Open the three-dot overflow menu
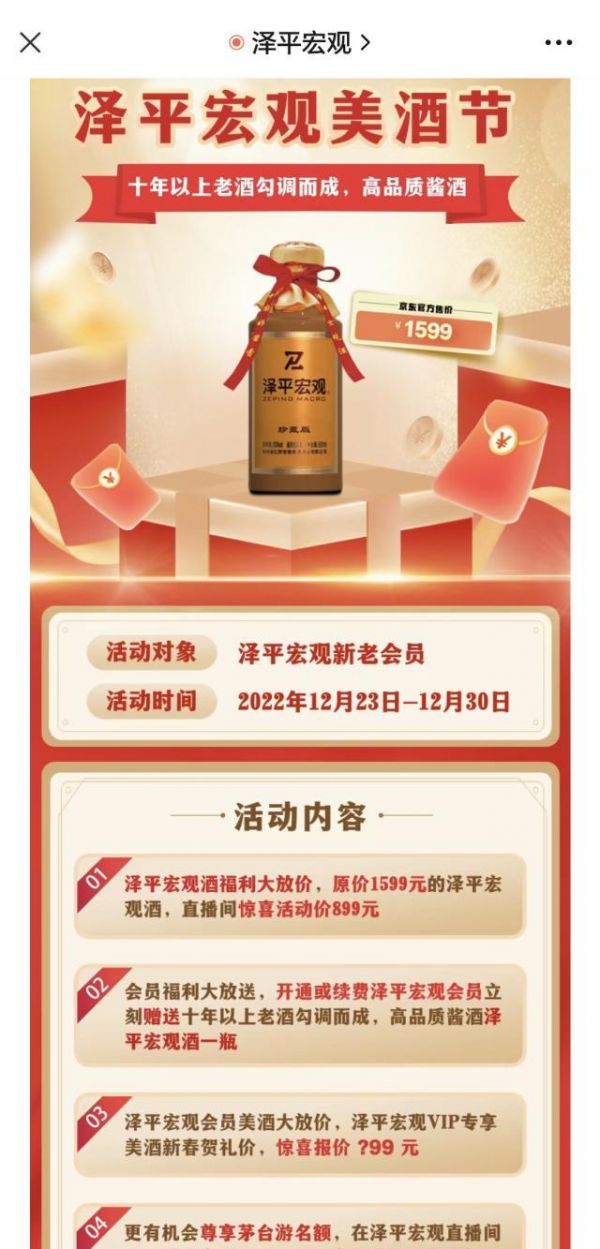The height and width of the screenshot is (1249, 600). click(558, 43)
